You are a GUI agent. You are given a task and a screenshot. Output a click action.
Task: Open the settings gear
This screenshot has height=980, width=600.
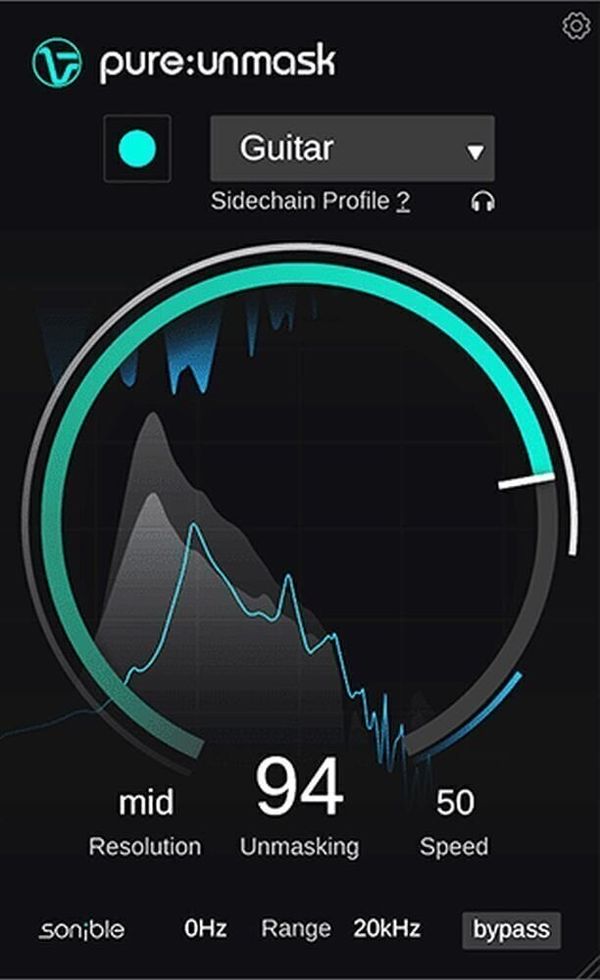[x=576, y=26]
